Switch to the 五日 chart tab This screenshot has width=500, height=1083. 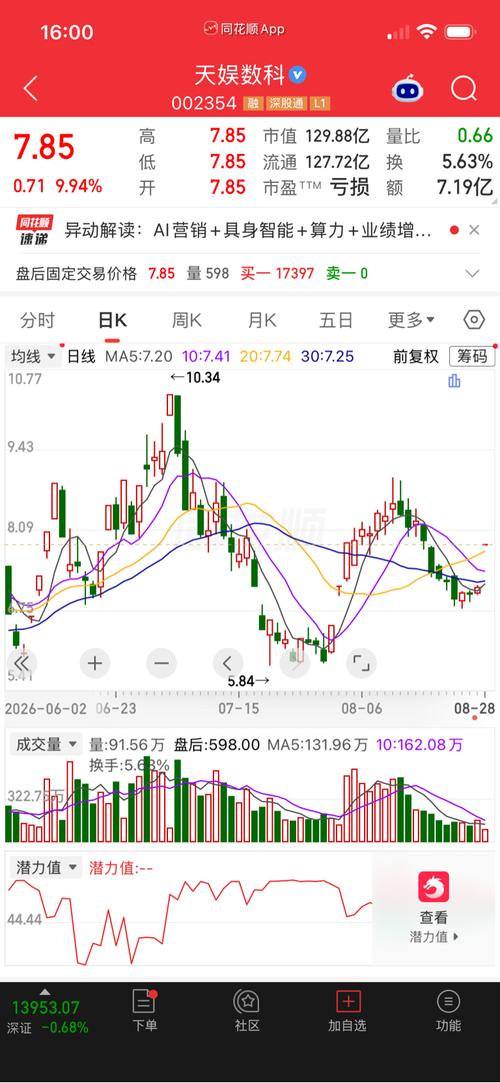point(336,320)
